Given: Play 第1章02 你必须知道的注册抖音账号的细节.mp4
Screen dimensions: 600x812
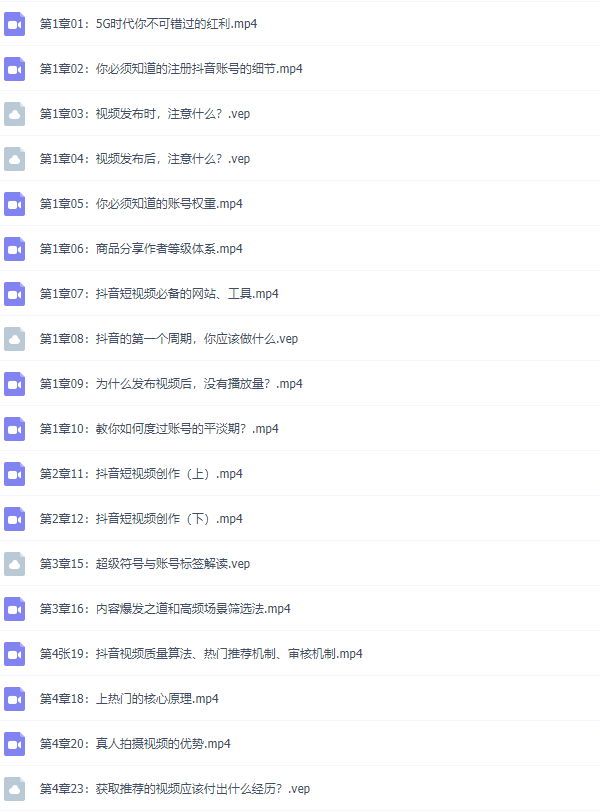Looking at the screenshot, I should tap(171, 69).
